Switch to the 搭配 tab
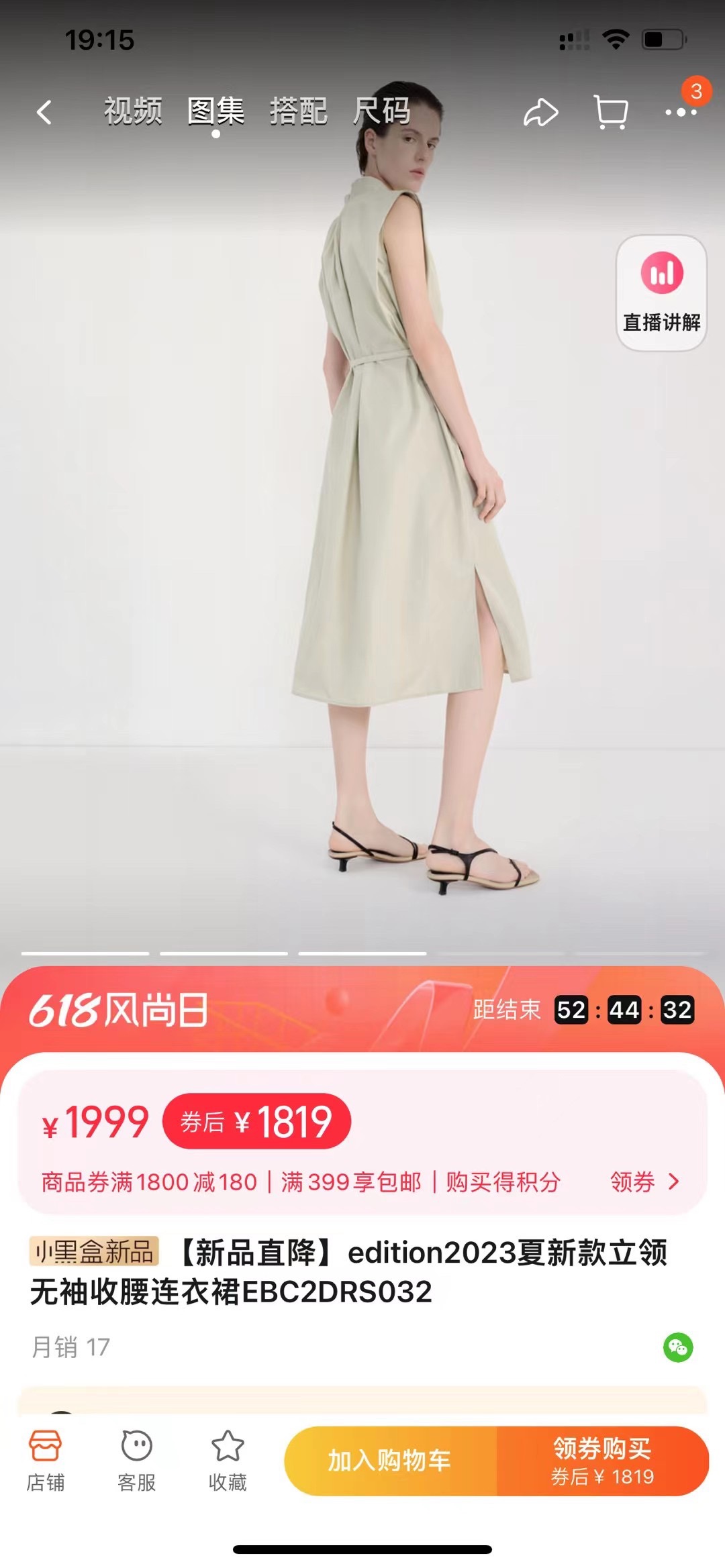Screen dimensions: 725x1568 [298, 111]
